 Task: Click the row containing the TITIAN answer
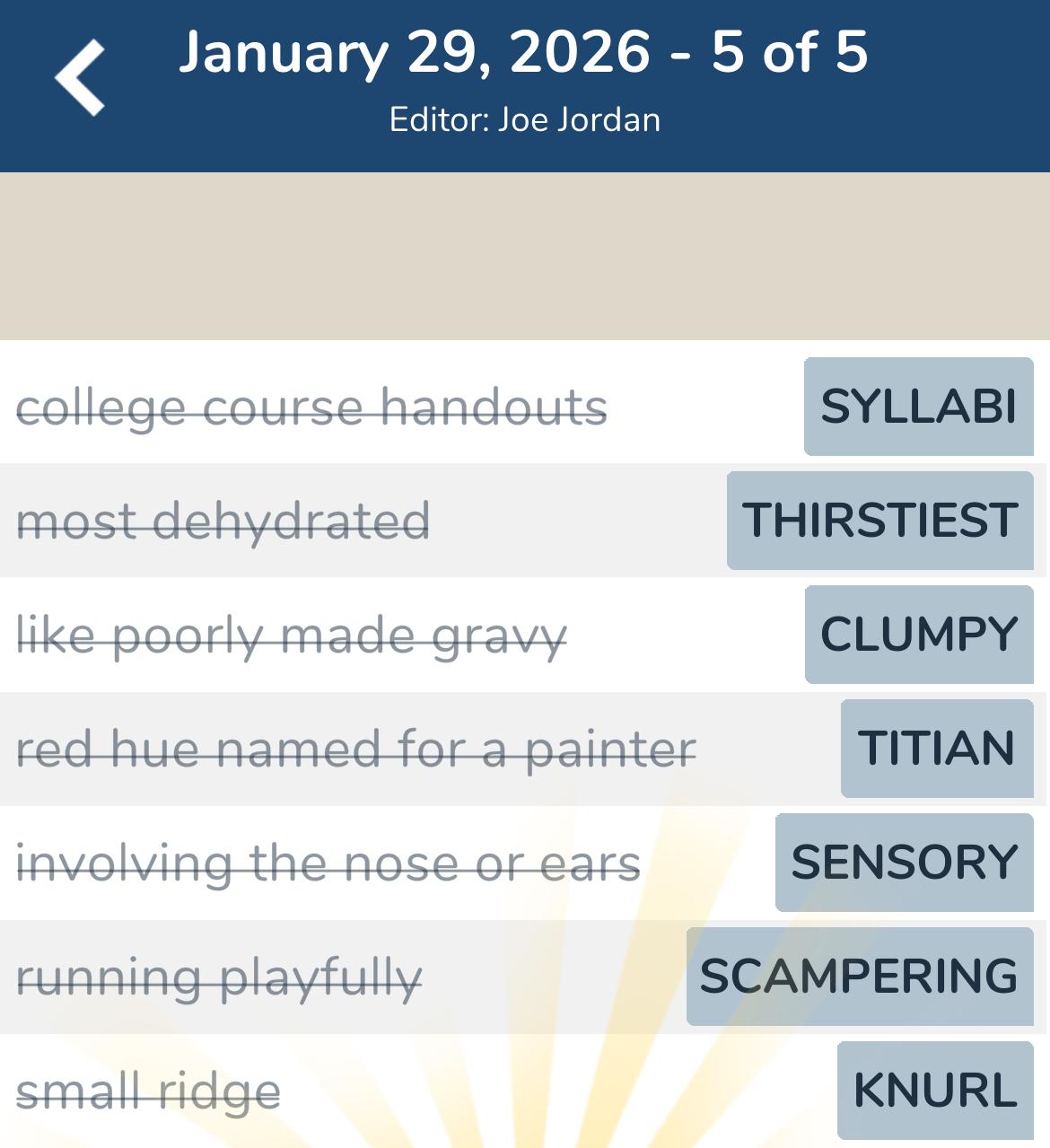click(x=525, y=749)
